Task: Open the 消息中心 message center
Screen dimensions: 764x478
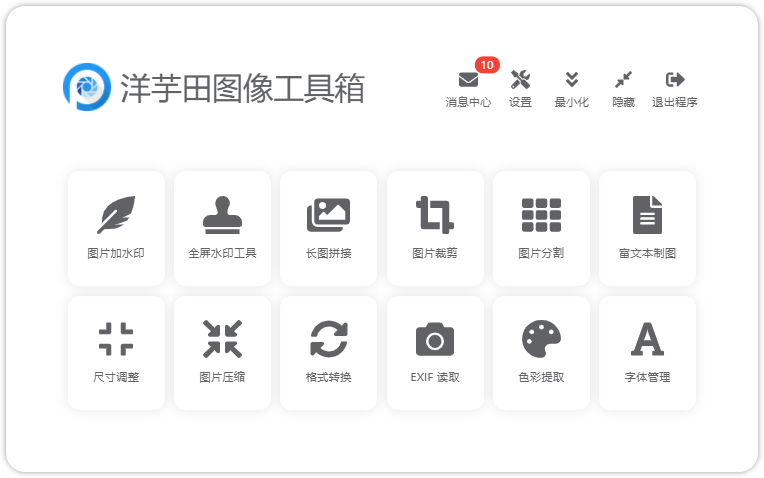Action: [468, 88]
